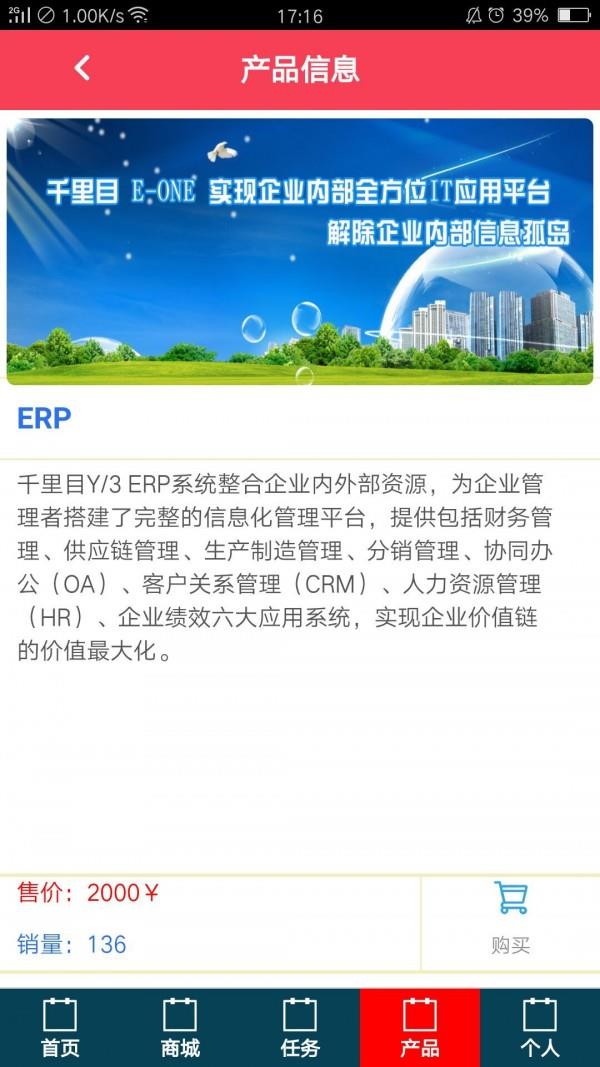
Task: Switch to the 首页 tab
Action: click(60, 1028)
